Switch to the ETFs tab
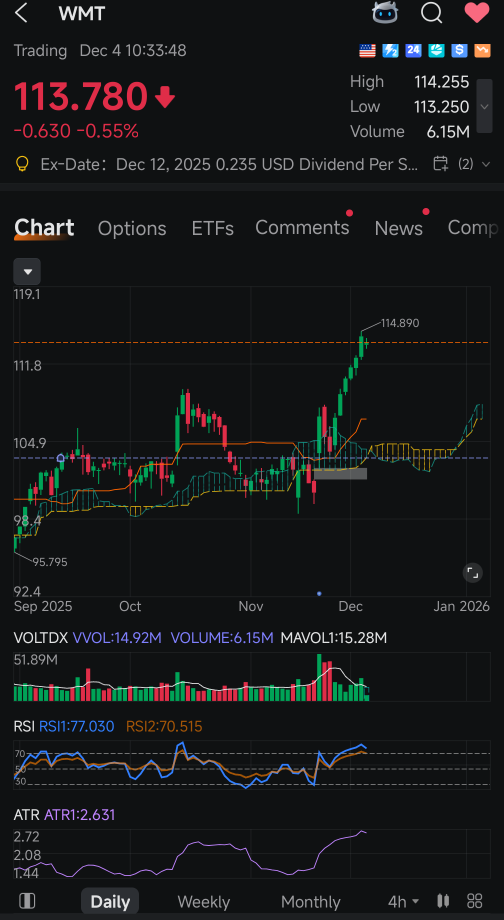The height and width of the screenshot is (920, 504). click(x=212, y=228)
